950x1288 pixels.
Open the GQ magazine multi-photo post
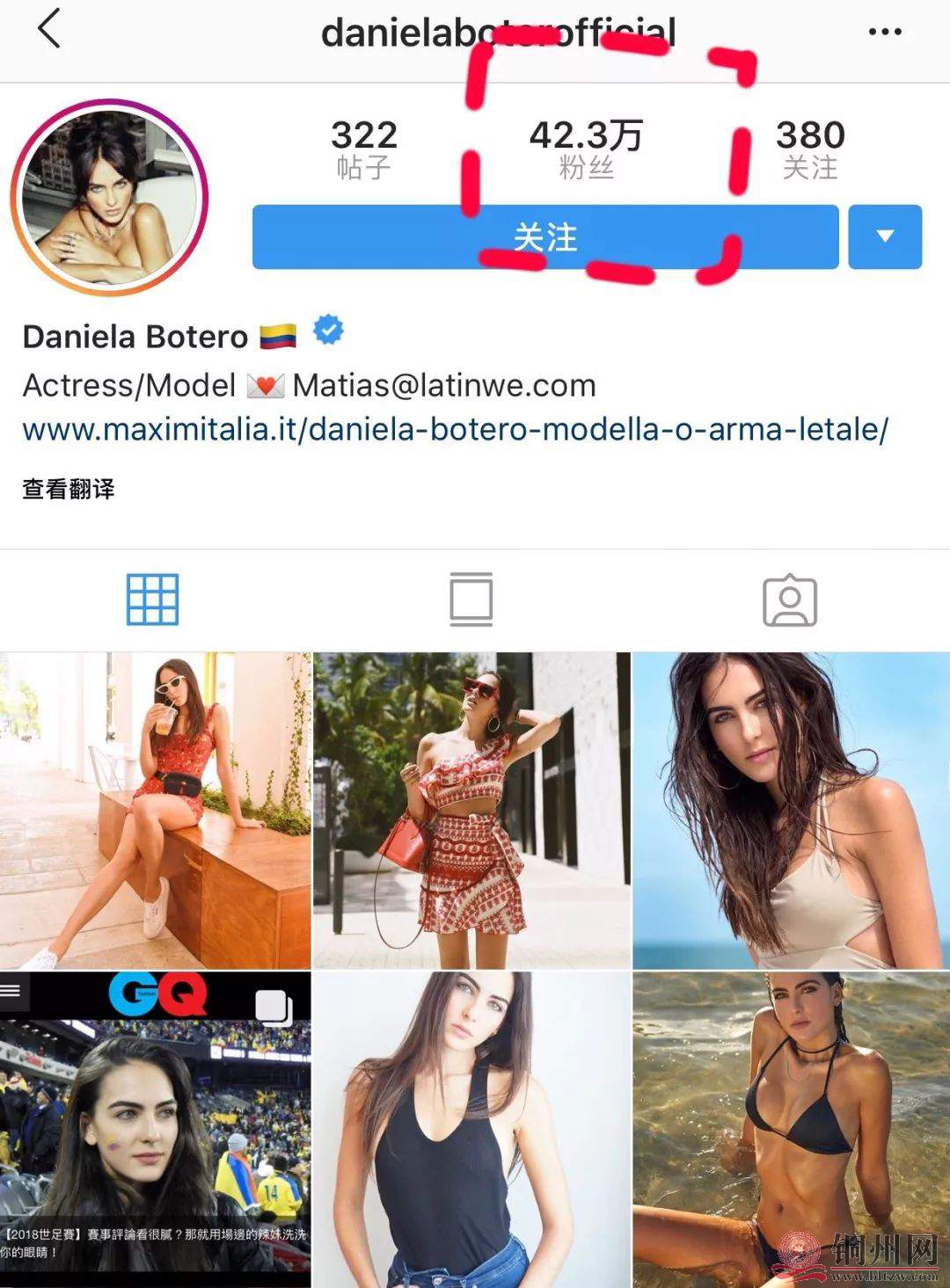155,1129
